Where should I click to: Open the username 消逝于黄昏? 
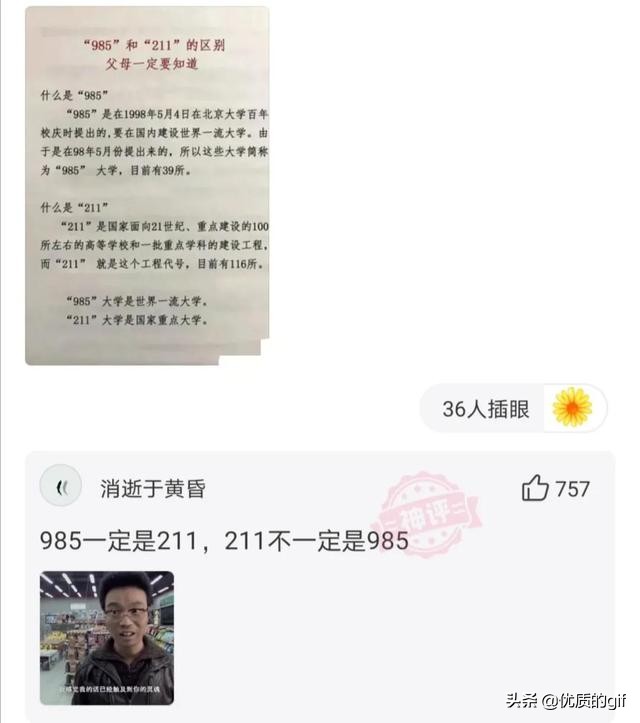click(x=153, y=489)
